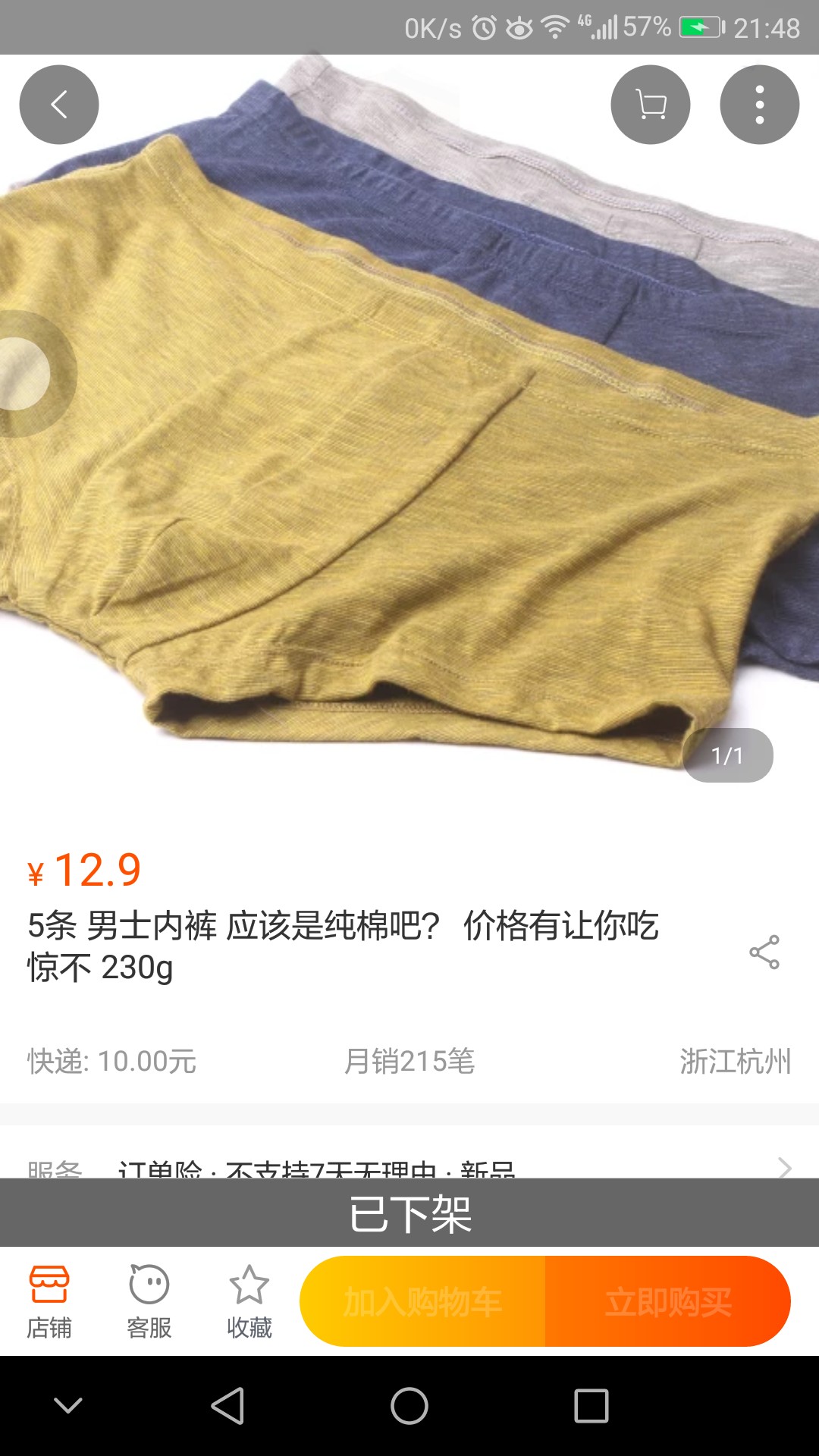The width and height of the screenshot is (819, 1456).
Task: Open the shopping cart icon
Action: click(651, 105)
